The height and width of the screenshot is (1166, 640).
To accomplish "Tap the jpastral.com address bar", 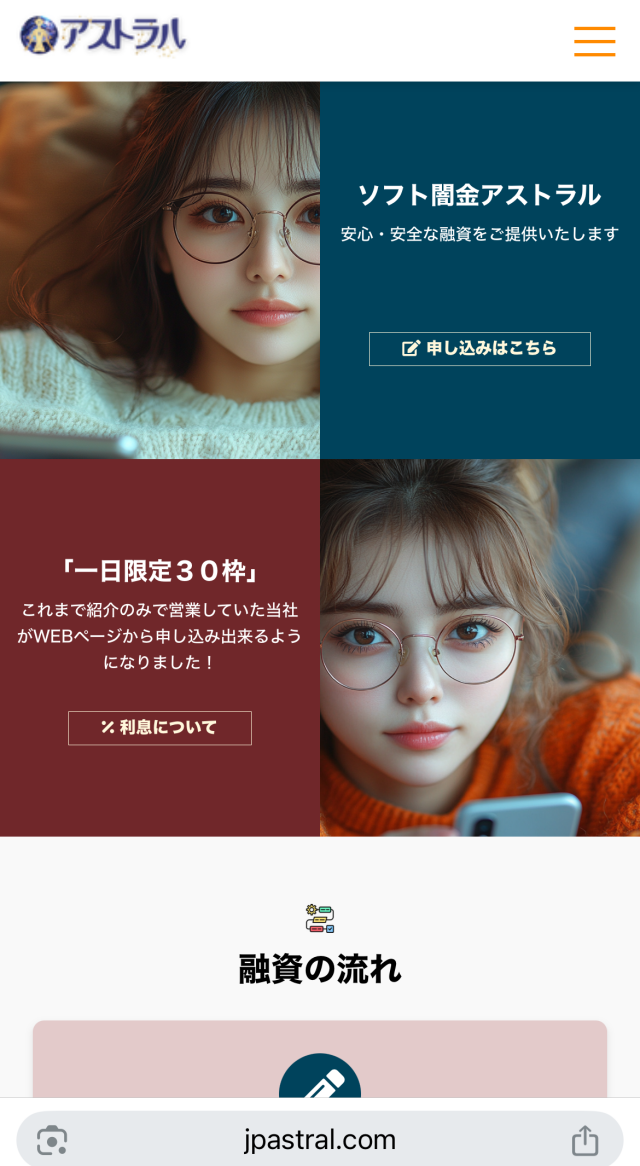I will (x=320, y=1140).
